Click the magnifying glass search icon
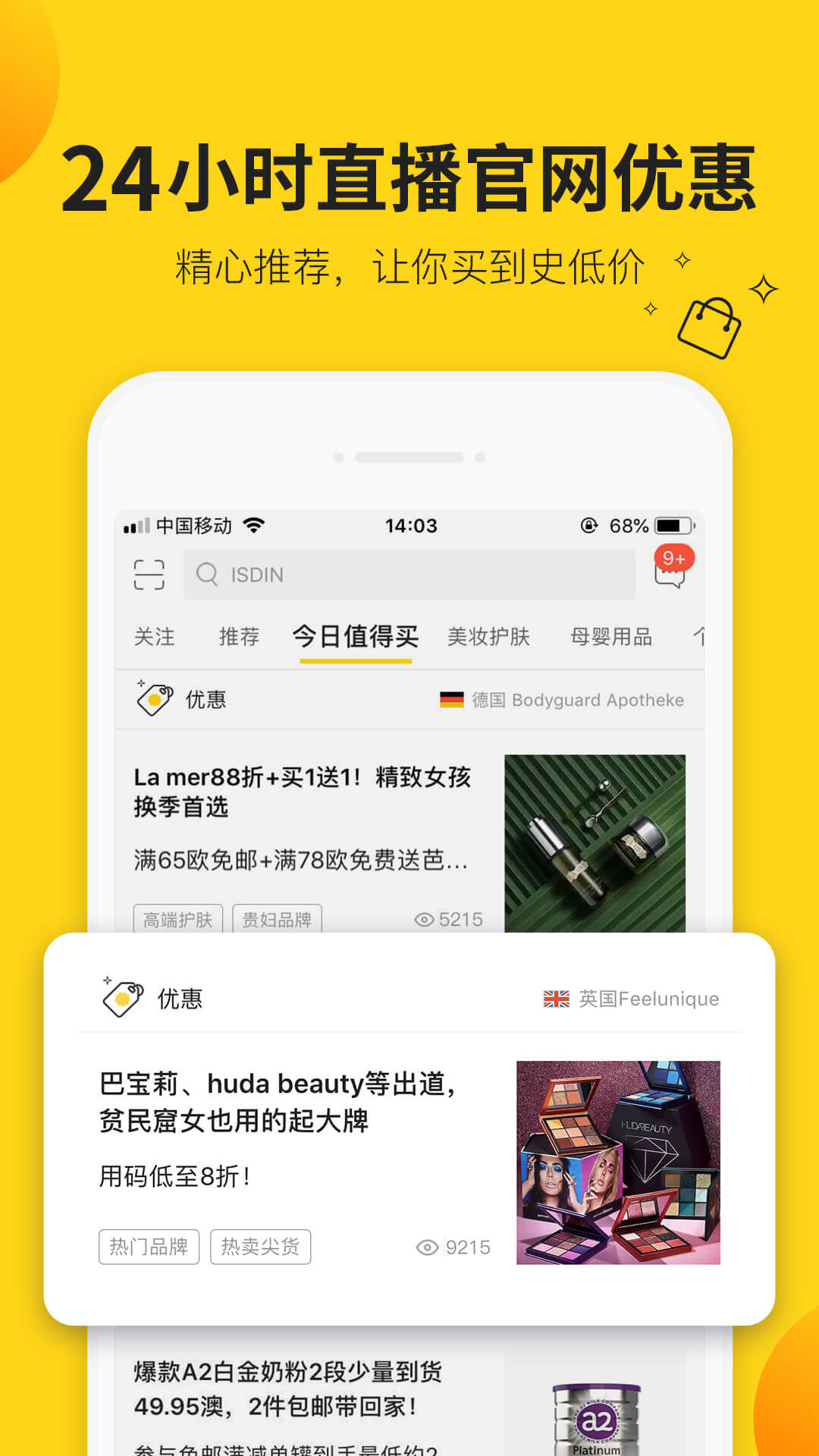Viewport: 819px width, 1456px height. click(x=207, y=575)
